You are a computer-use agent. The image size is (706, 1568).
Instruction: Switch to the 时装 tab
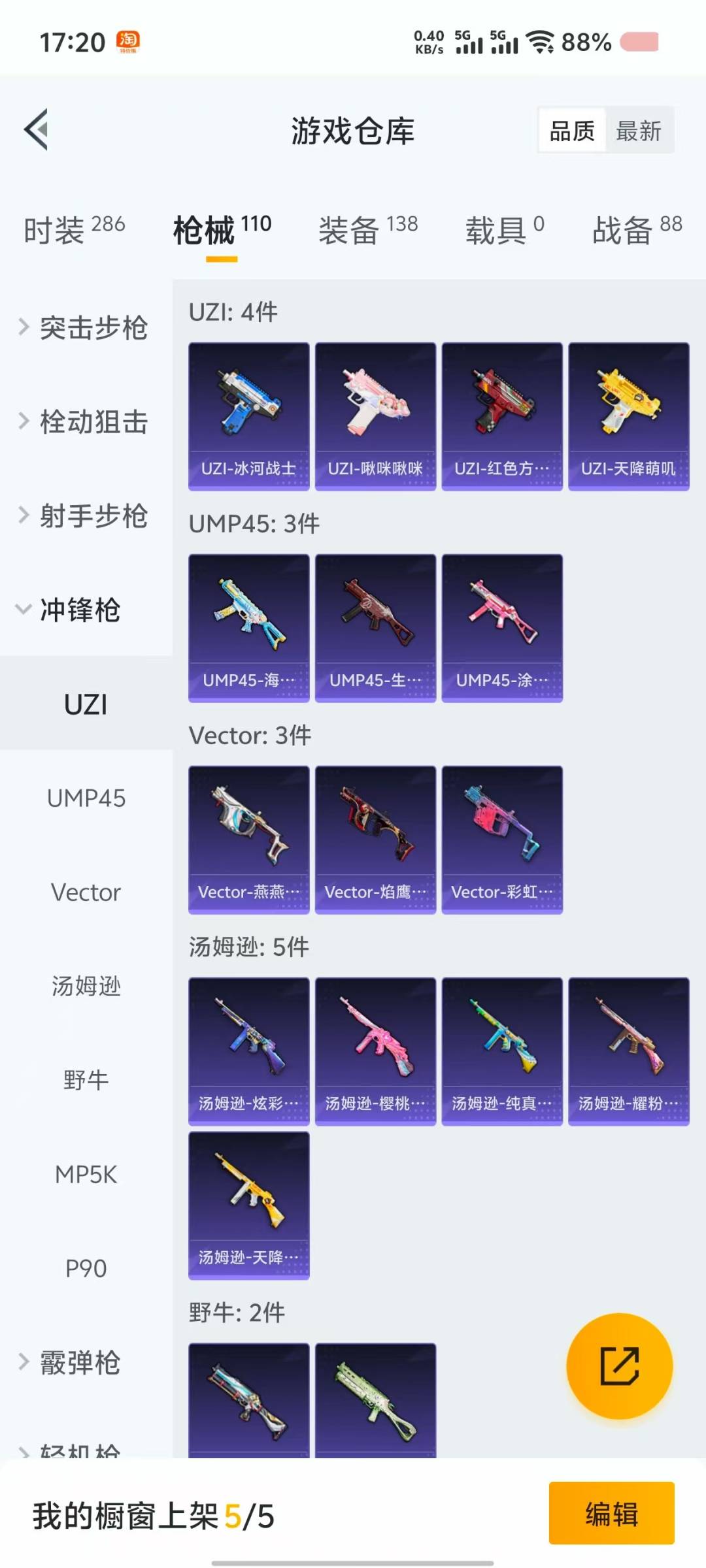[x=74, y=229]
